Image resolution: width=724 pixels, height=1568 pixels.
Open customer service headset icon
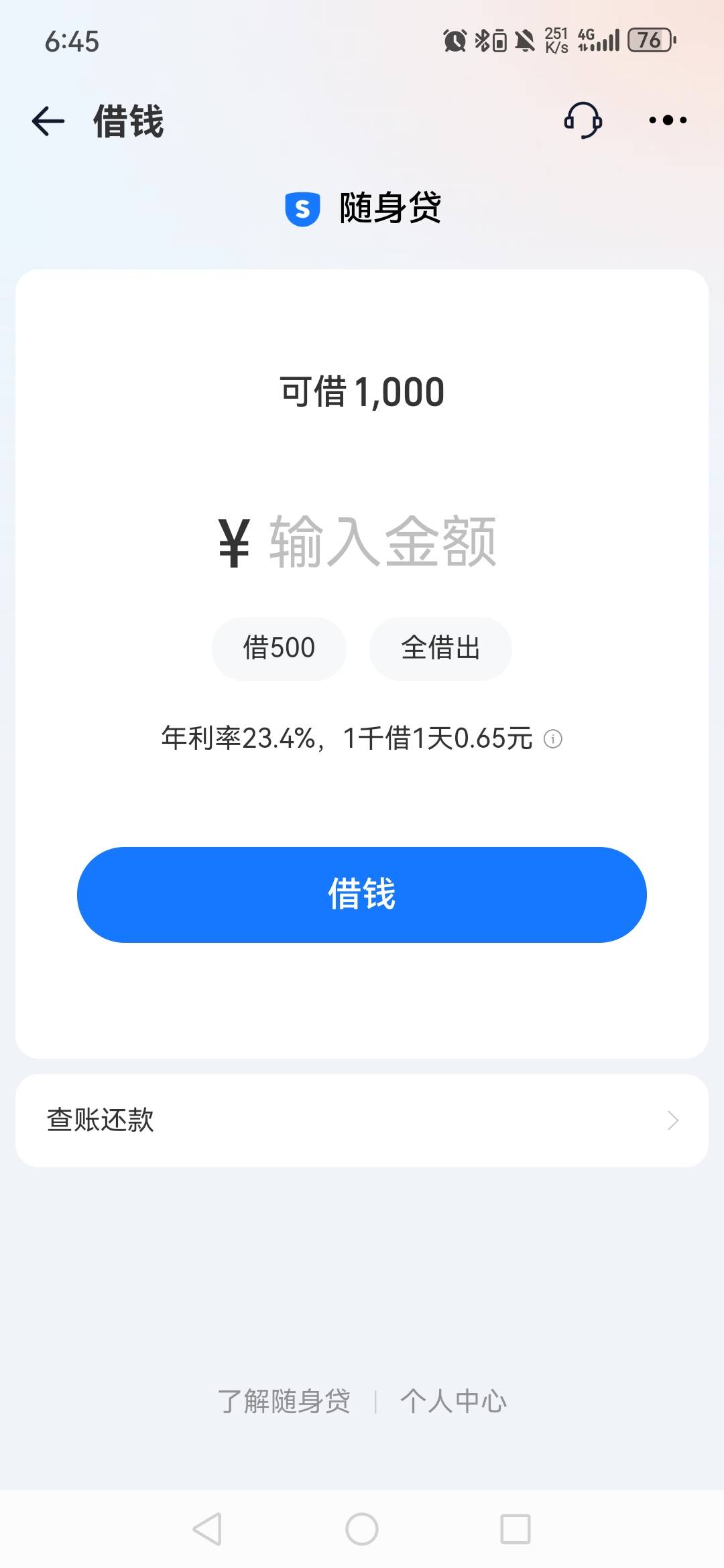pos(583,120)
